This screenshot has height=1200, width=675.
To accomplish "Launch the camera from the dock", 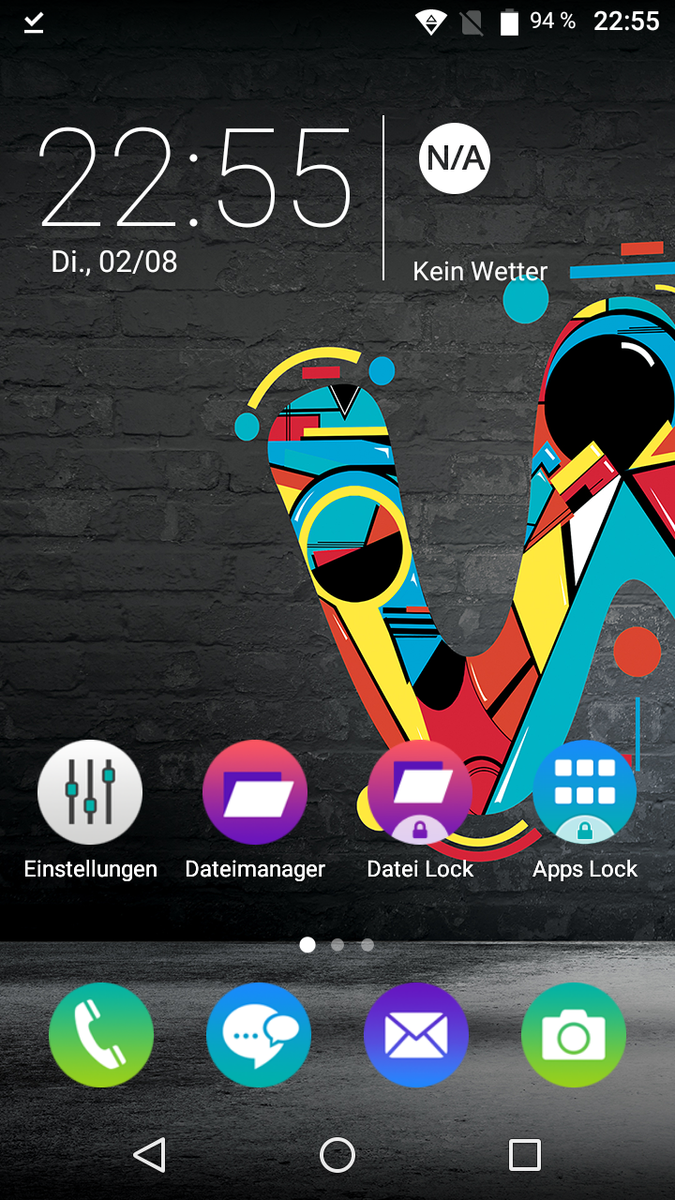I will pyautogui.click(x=573, y=1035).
